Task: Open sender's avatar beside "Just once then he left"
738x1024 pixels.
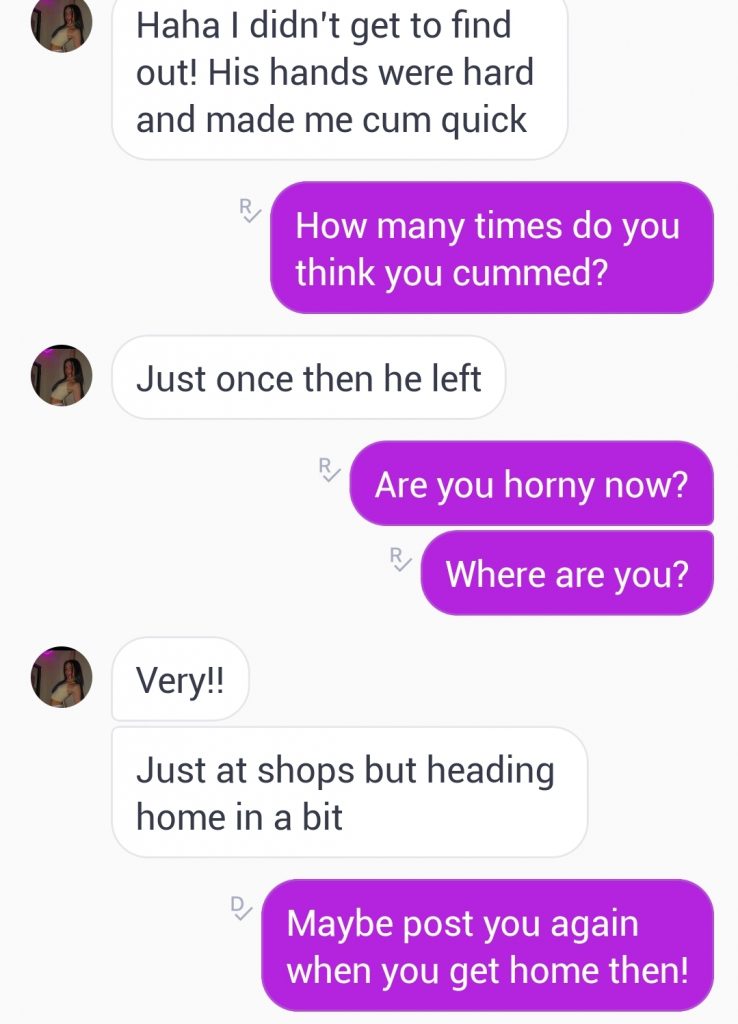Action: (62, 376)
